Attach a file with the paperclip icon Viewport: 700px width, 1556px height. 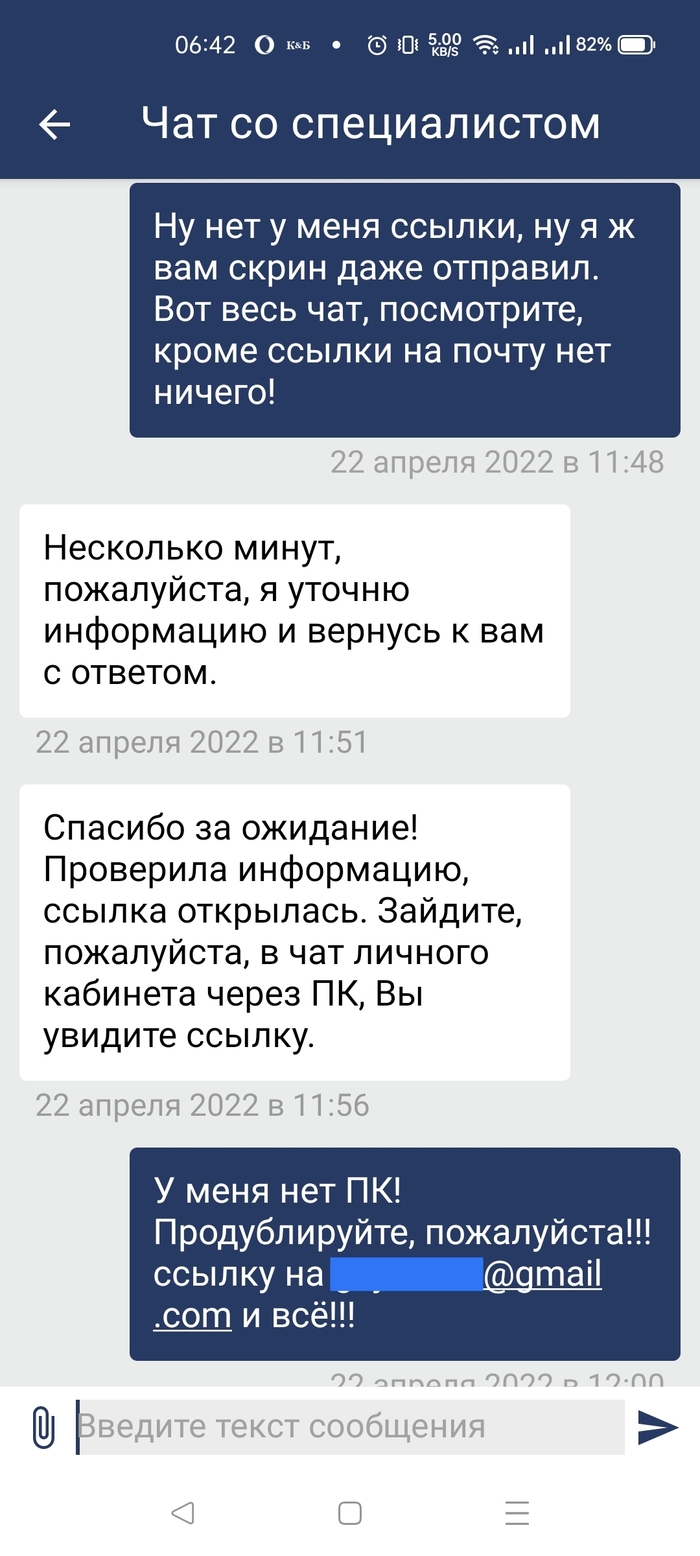(x=43, y=1427)
